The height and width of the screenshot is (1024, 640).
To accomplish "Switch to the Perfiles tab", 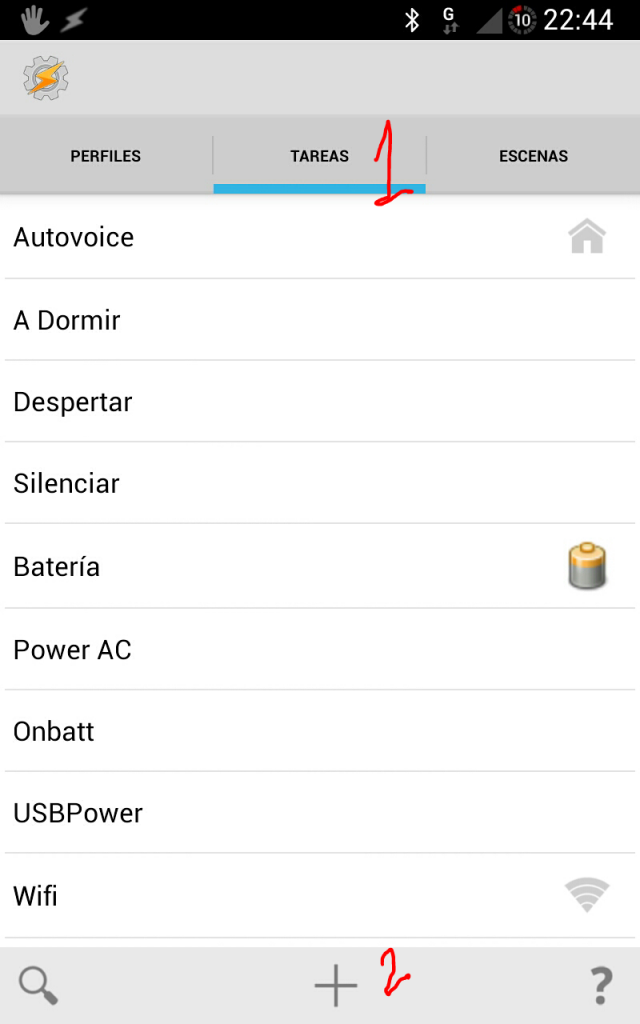I will (106, 156).
